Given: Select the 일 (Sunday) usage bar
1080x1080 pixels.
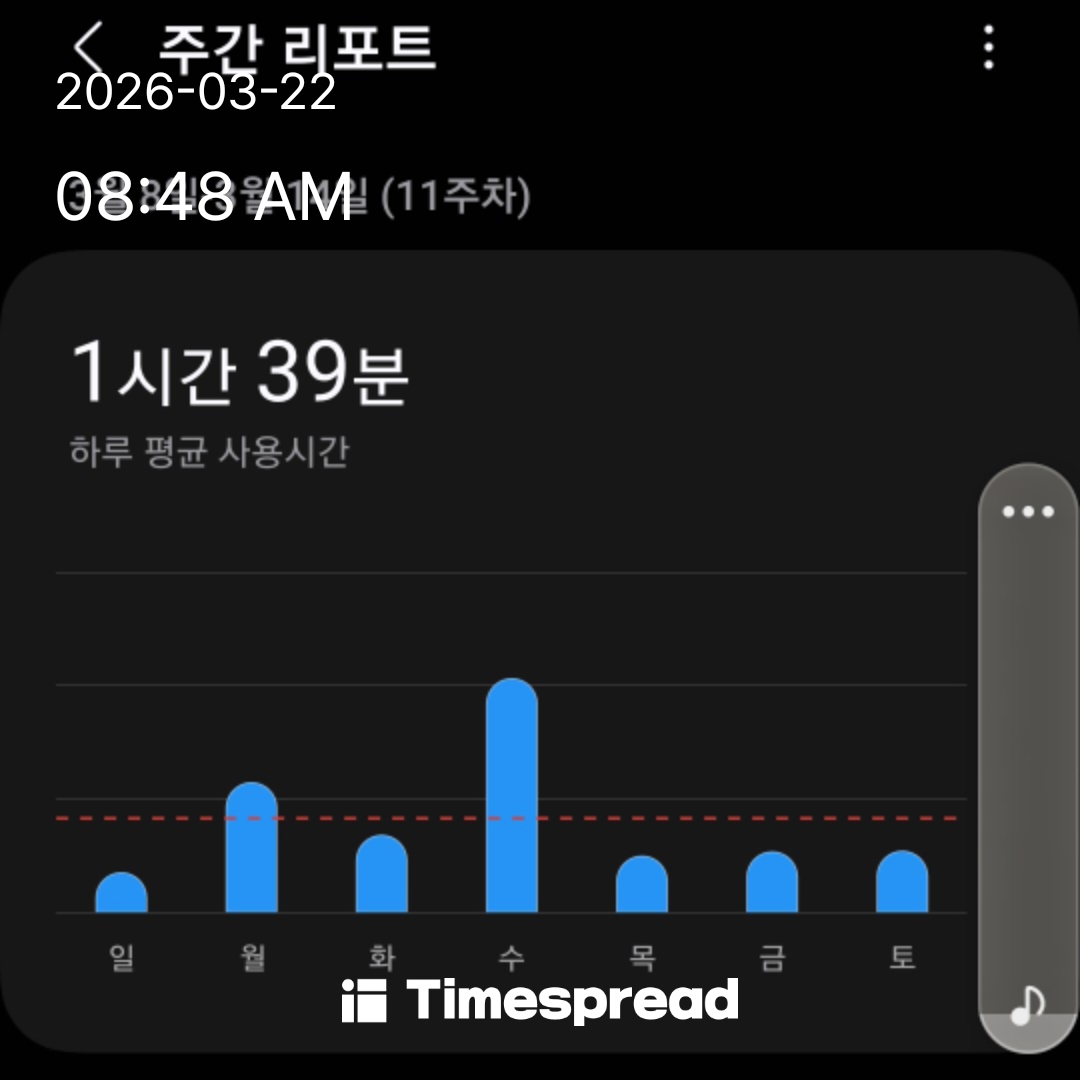Looking at the screenshot, I should 121,893.
